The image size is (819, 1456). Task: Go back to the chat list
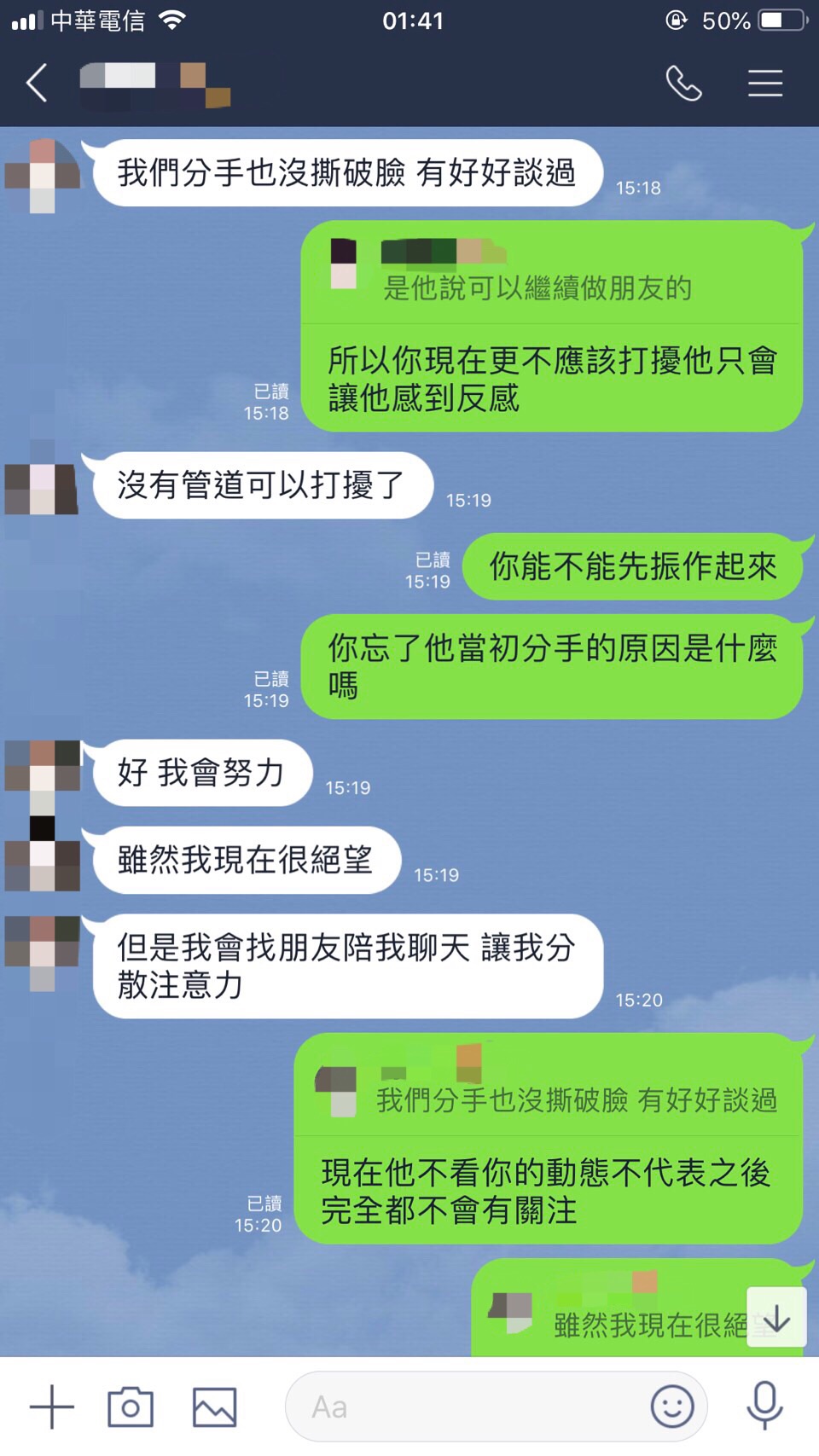tap(37, 84)
